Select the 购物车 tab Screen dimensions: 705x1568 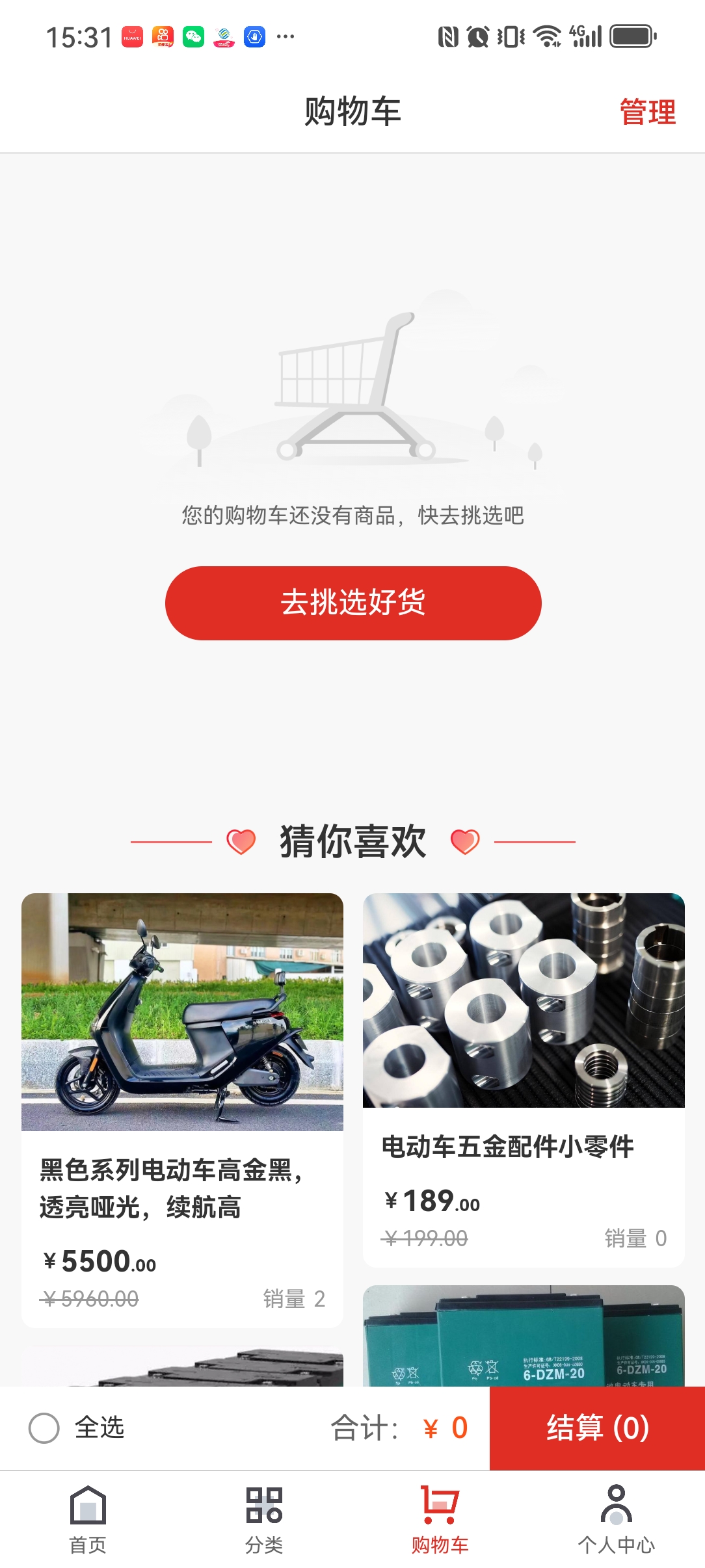tap(440, 1519)
